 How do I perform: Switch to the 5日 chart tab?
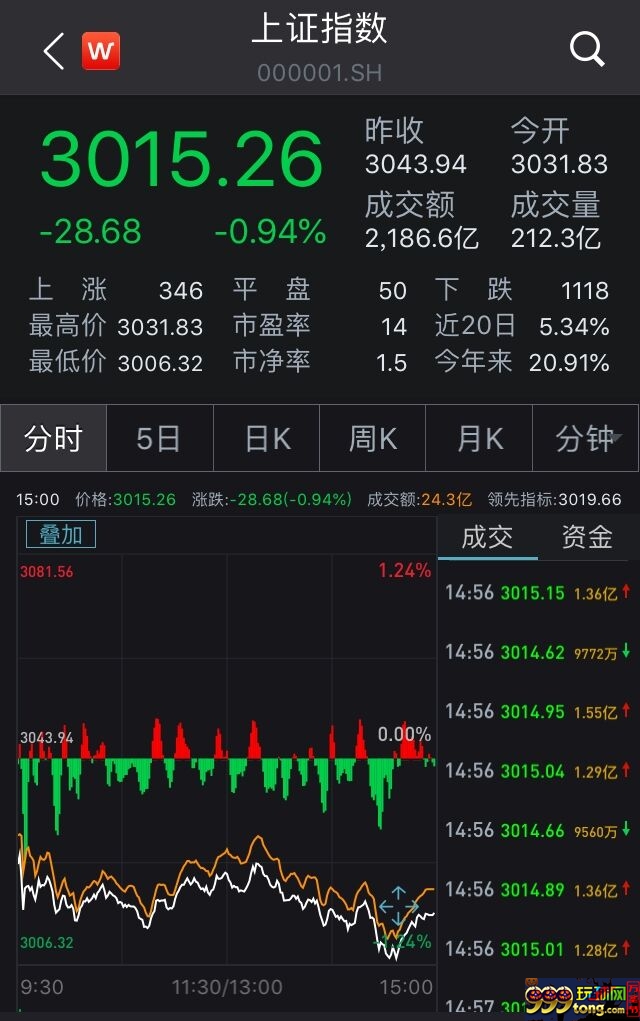pyautogui.click(x=159, y=438)
